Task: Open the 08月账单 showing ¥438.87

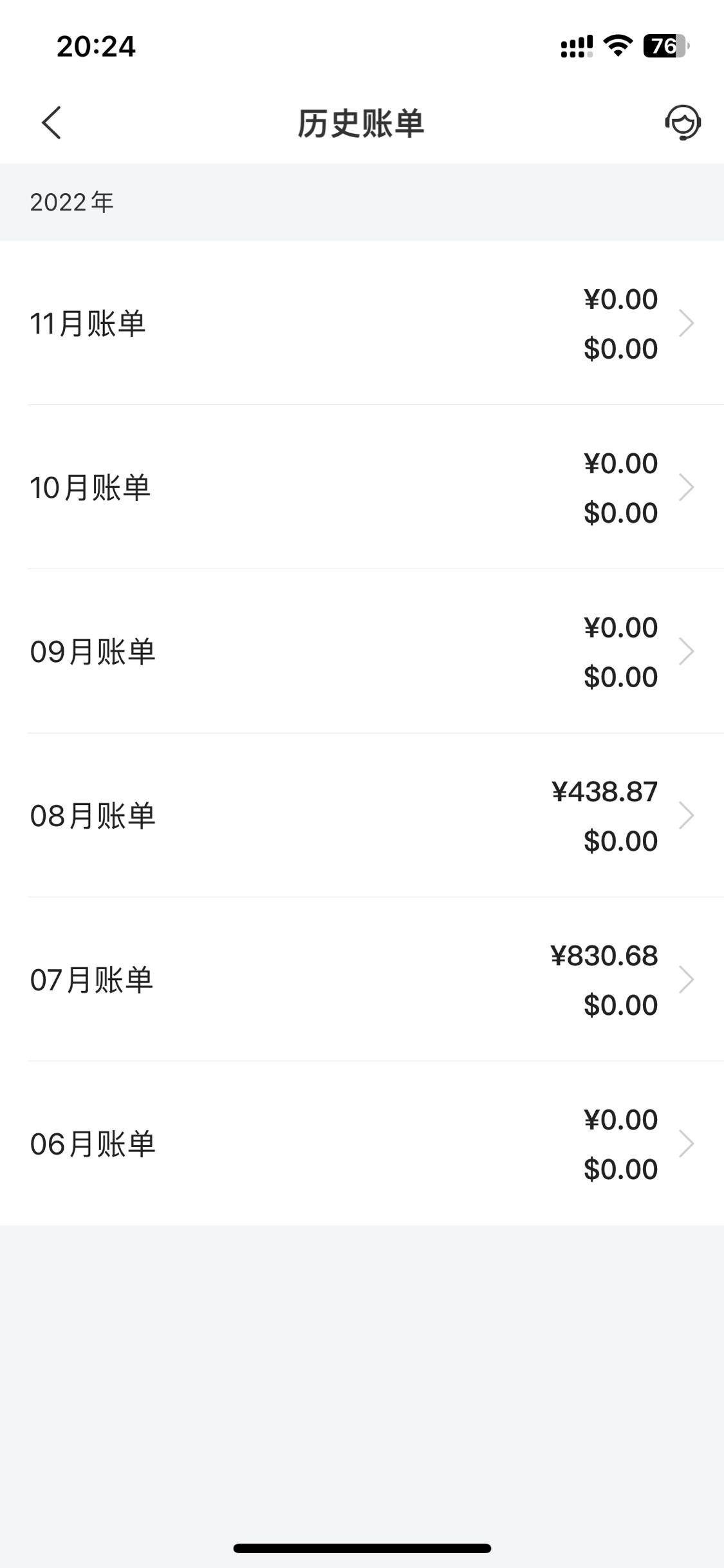Action: tap(362, 816)
